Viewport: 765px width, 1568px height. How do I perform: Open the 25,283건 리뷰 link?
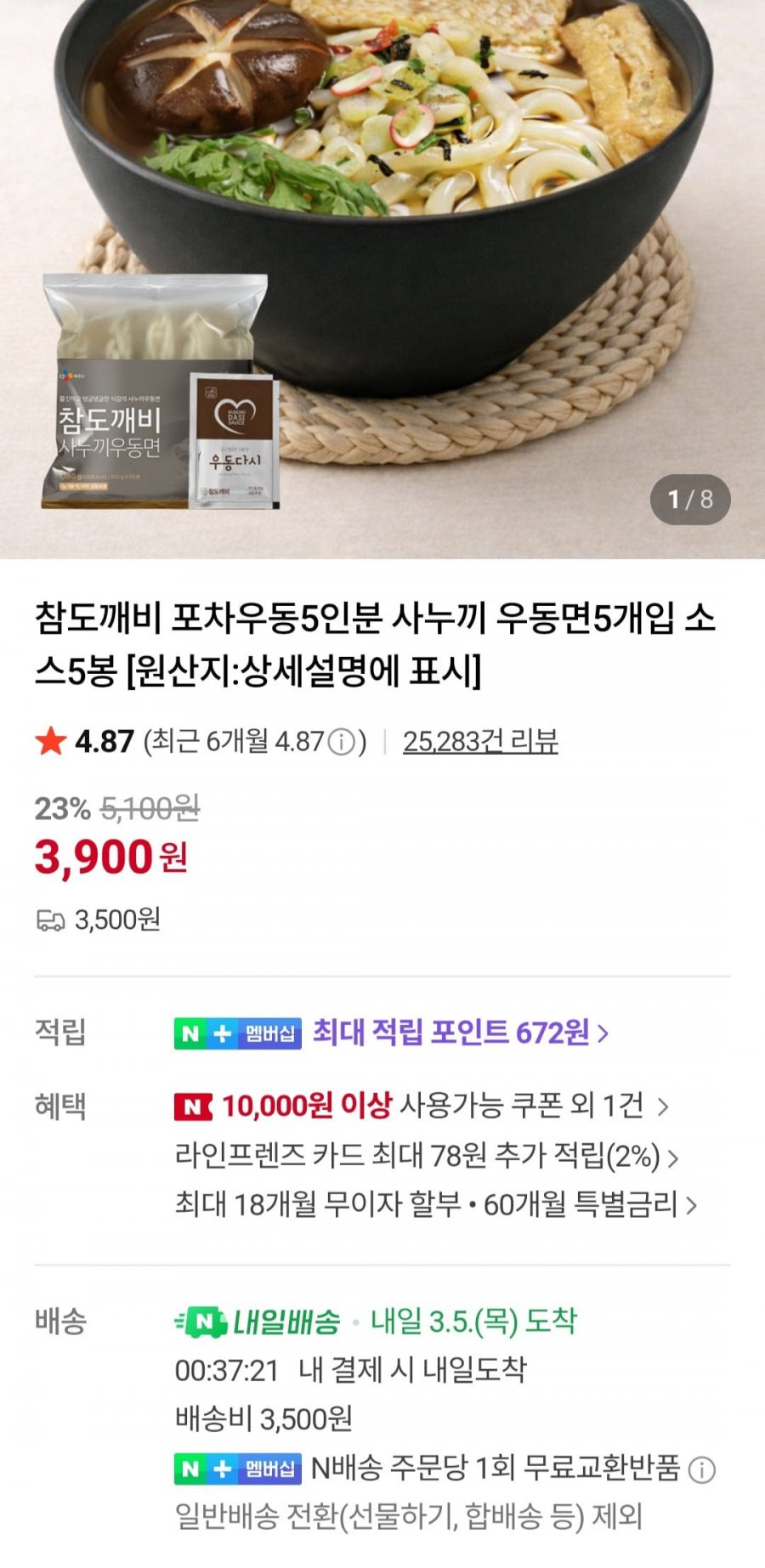(x=480, y=742)
